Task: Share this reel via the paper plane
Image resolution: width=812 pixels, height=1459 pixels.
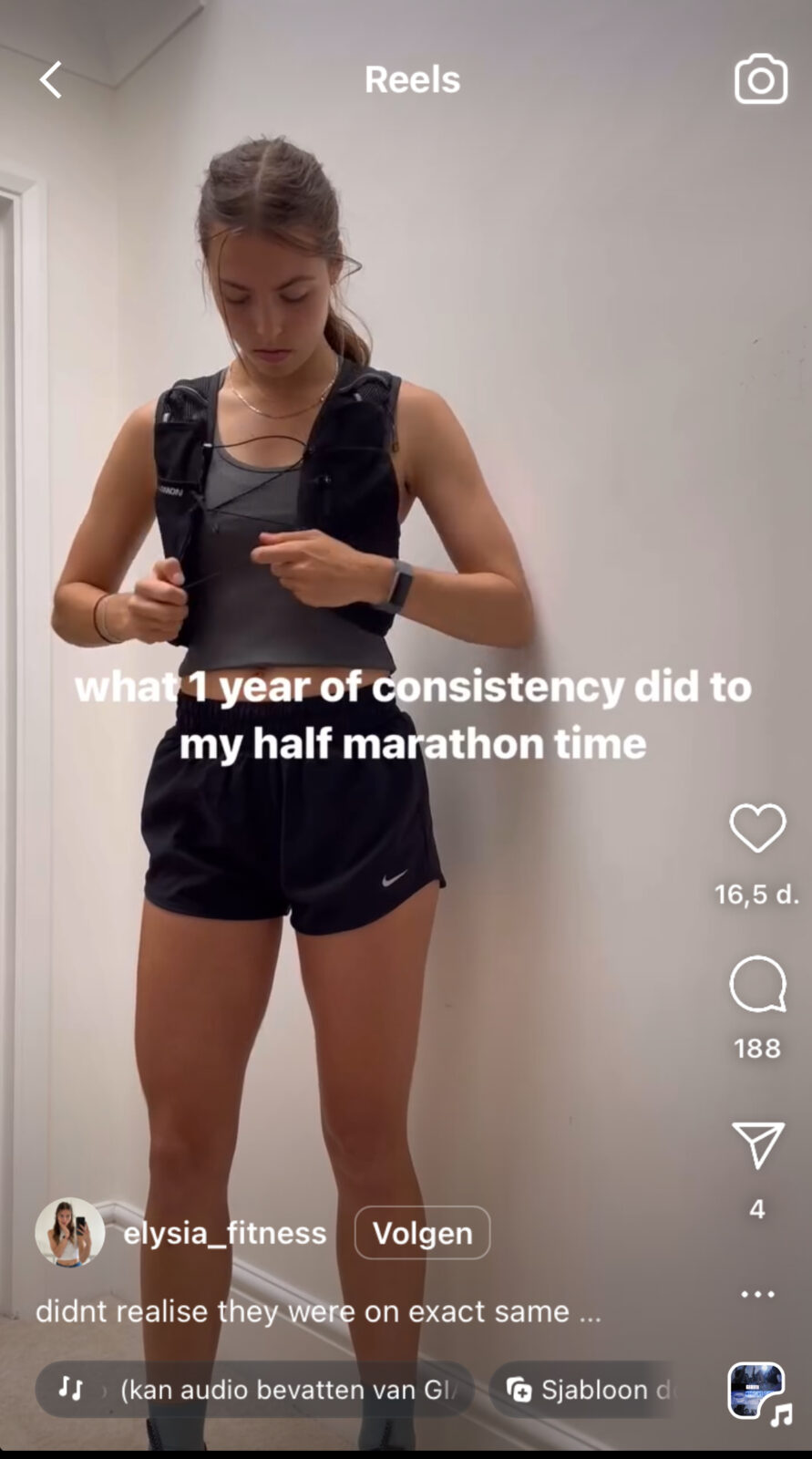Action: coord(757,1144)
